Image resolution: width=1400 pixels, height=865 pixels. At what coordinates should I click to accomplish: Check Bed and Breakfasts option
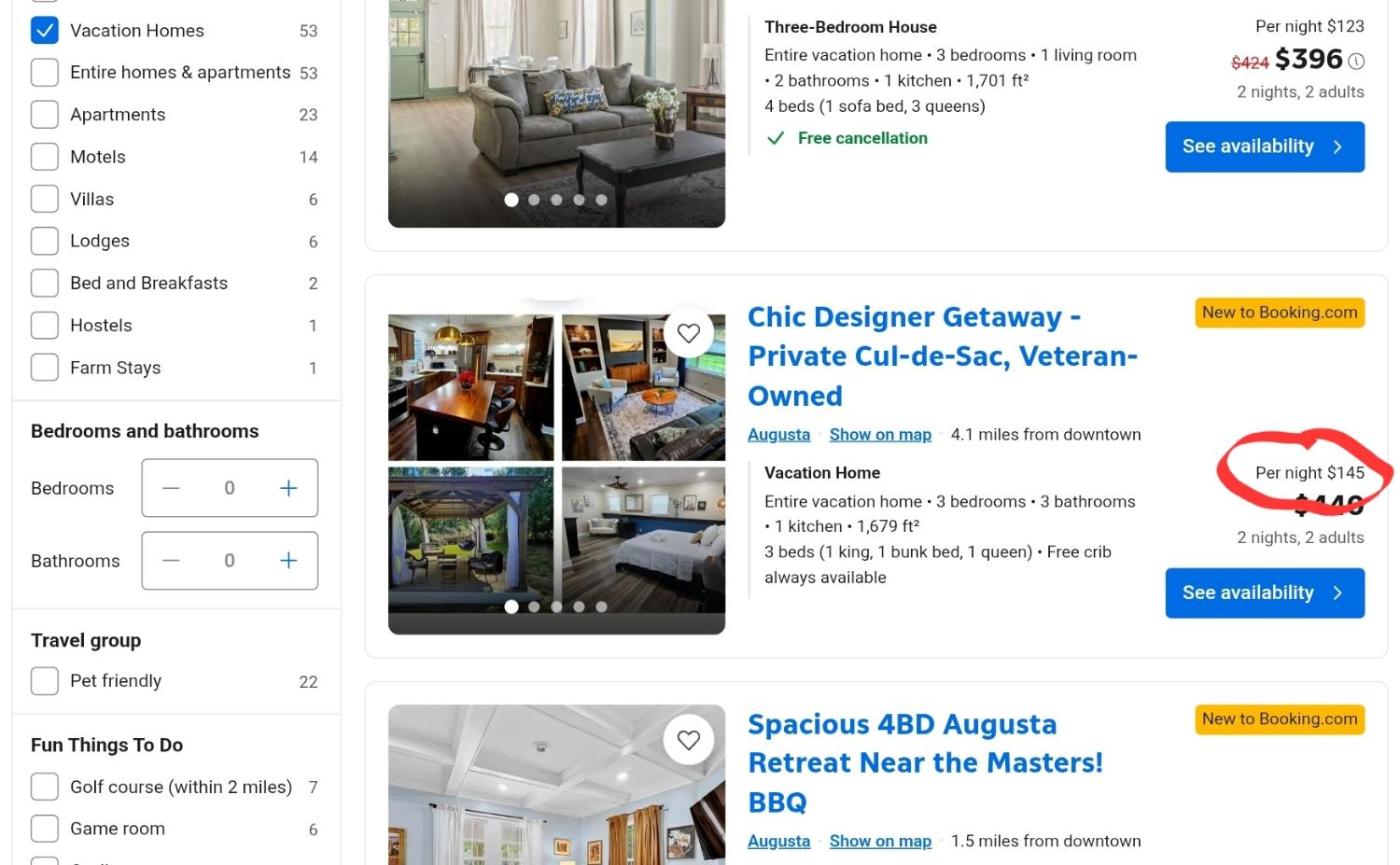[44, 283]
